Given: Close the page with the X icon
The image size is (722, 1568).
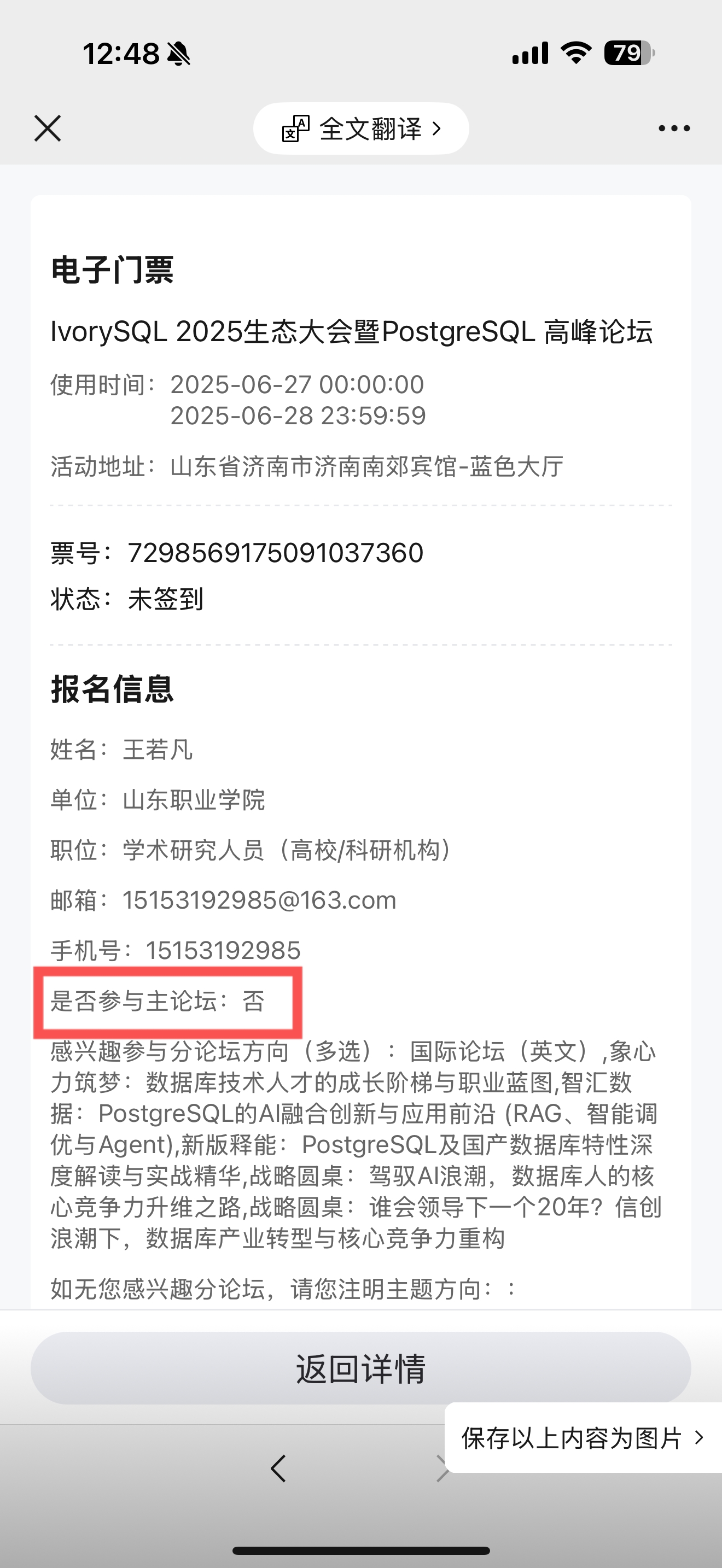Looking at the screenshot, I should [x=48, y=128].
